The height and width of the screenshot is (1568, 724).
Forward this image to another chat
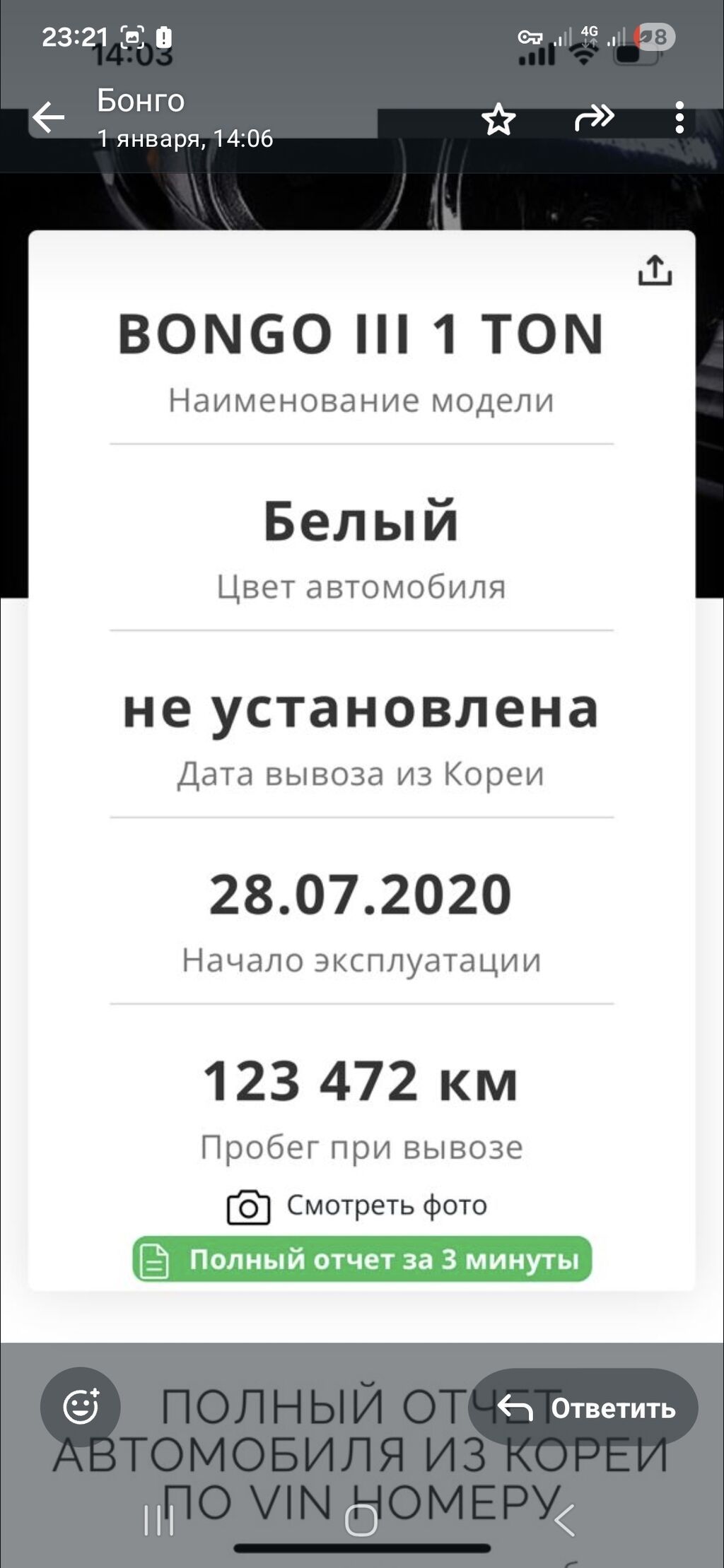click(594, 118)
